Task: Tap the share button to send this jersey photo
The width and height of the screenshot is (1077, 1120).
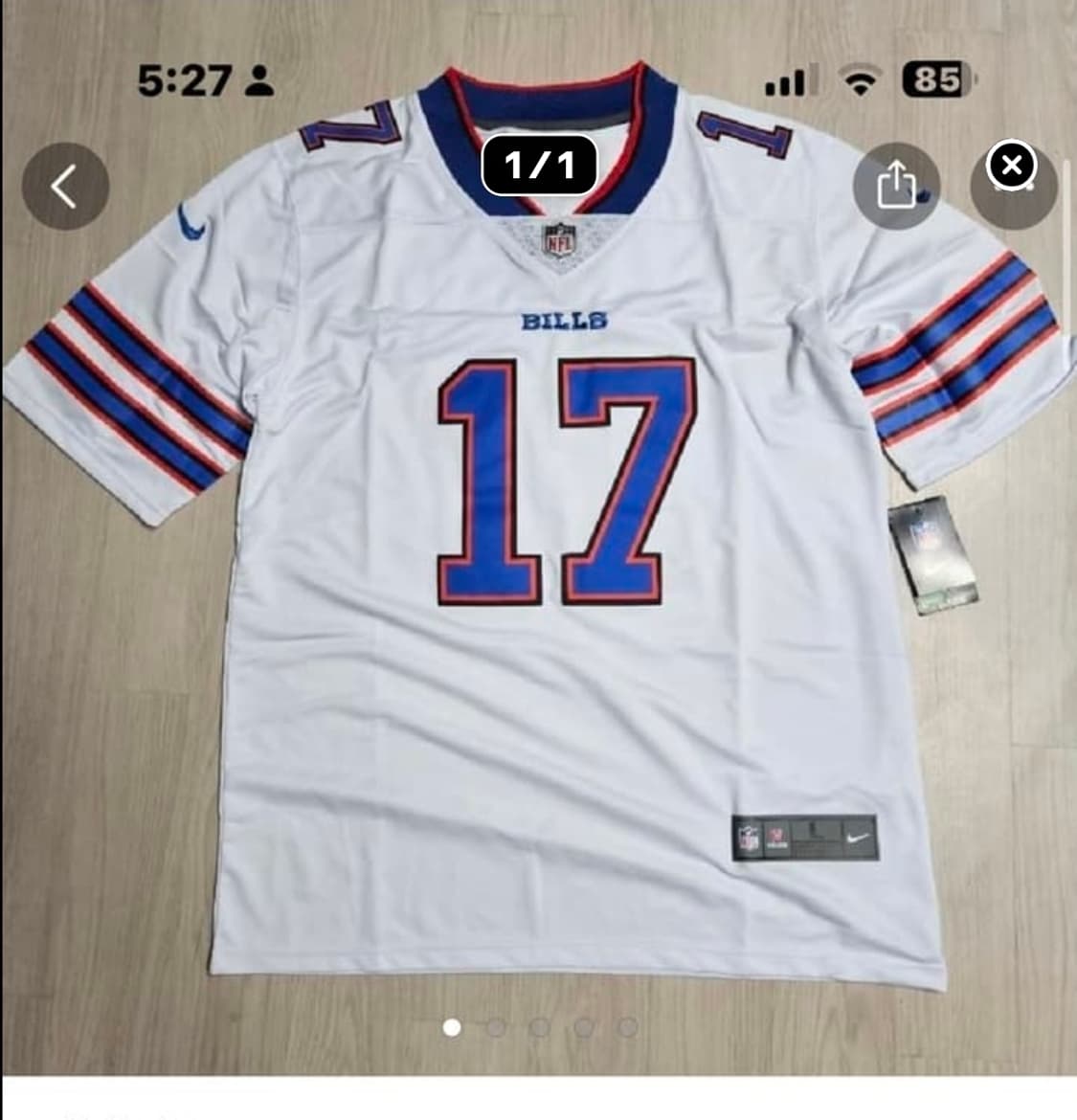Action: pos(896,182)
